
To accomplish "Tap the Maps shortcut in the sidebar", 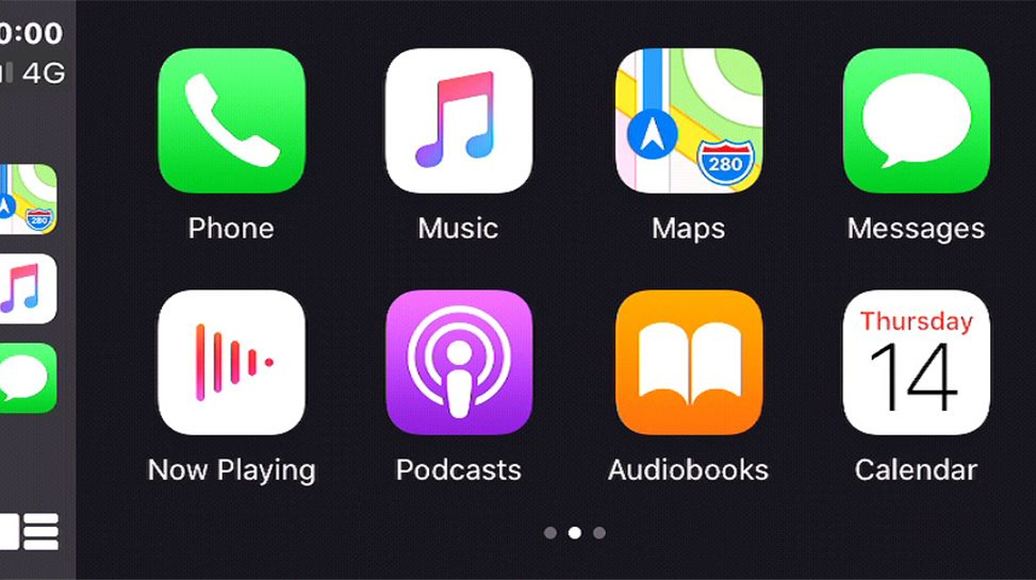I will click(27, 200).
